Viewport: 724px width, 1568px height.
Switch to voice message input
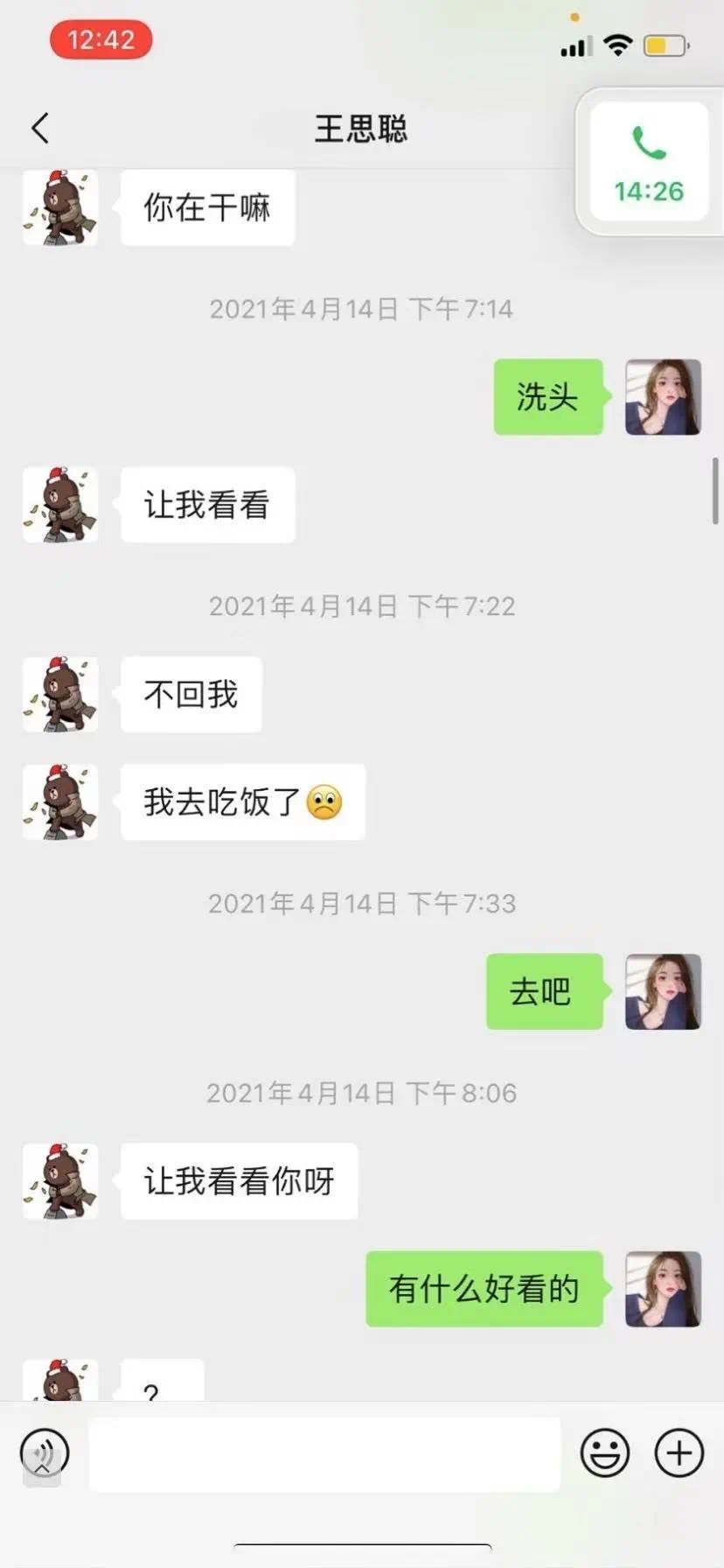click(x=44, y=1453)
